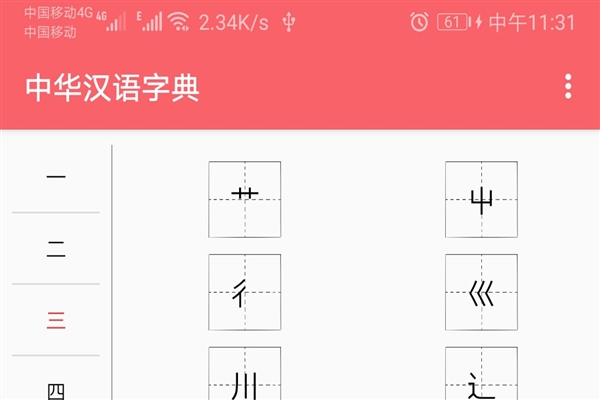
Task: Open the 川 radical tile
Action: [244, 377]
